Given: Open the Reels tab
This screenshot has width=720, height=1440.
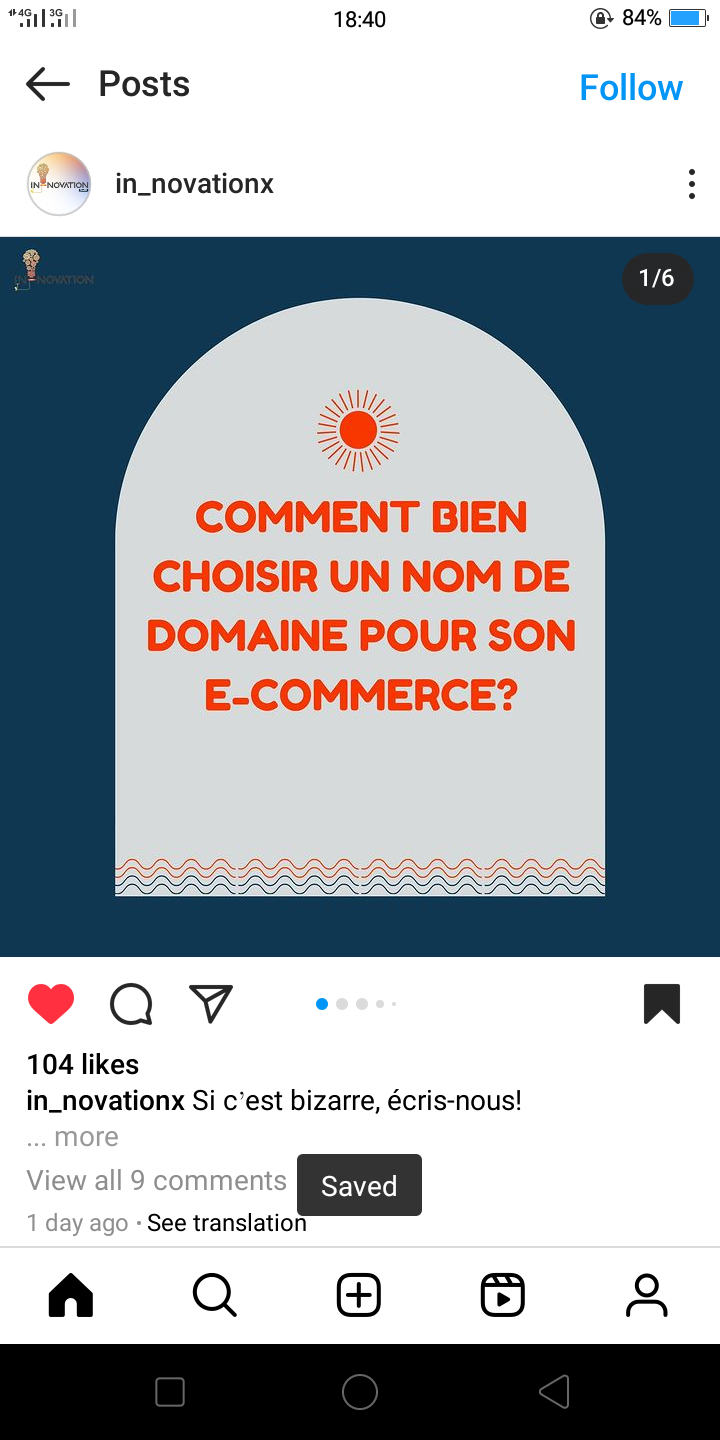Looking at the screenshot, I should coord(503,1296).
